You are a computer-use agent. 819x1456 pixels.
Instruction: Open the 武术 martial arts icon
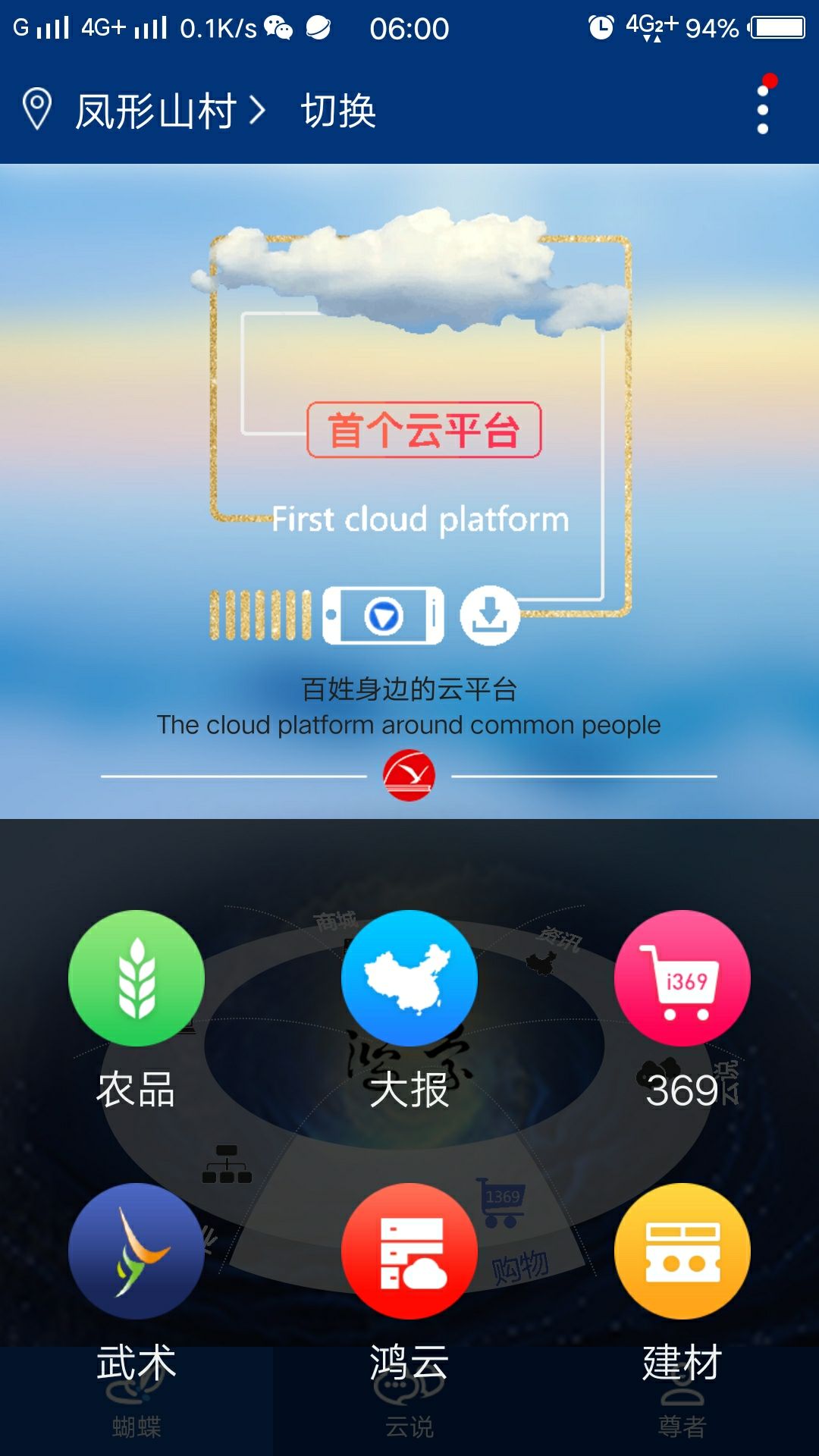(136, 1251)
